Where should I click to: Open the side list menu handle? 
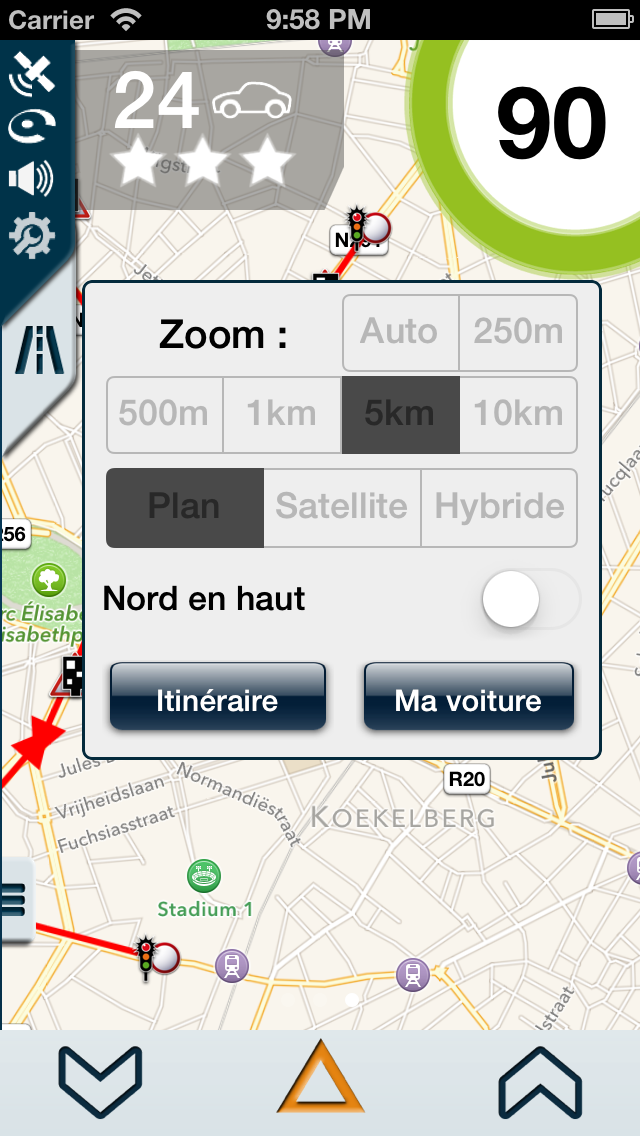pyautogui.click(x=16, y=900)
